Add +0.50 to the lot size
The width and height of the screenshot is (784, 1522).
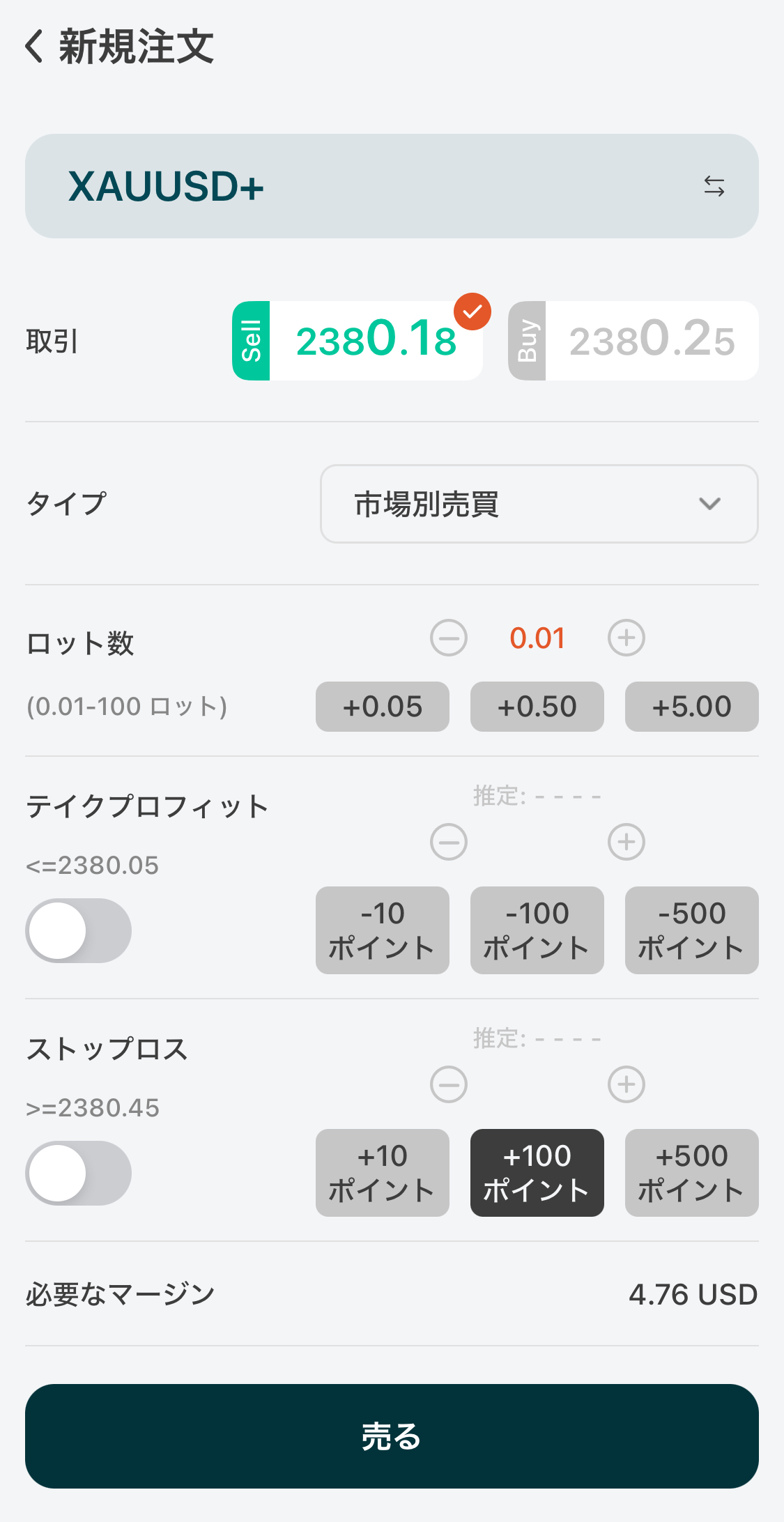click(x=537, y=707)
